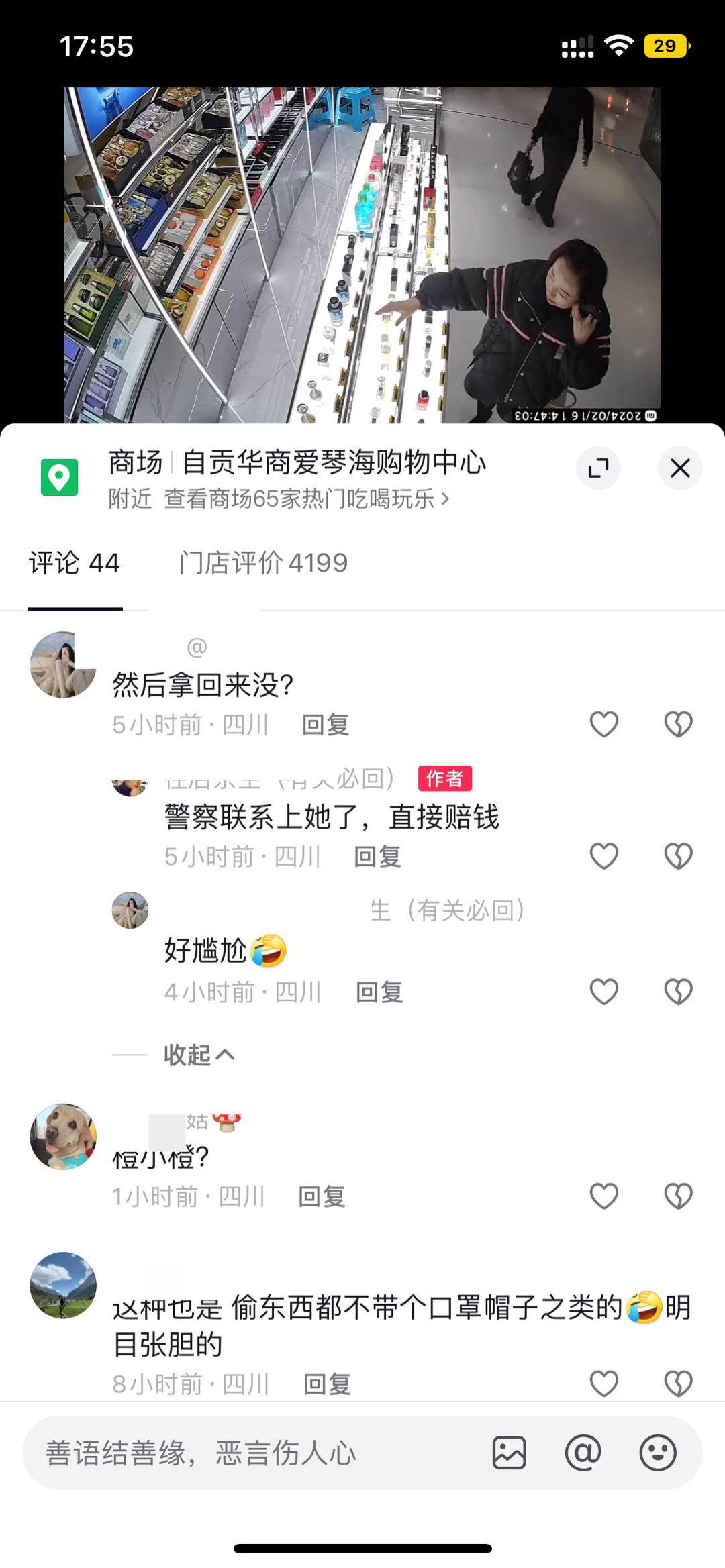
Task: Reply to the comment 然后拿回来没?
Action: tap(326, 725)
